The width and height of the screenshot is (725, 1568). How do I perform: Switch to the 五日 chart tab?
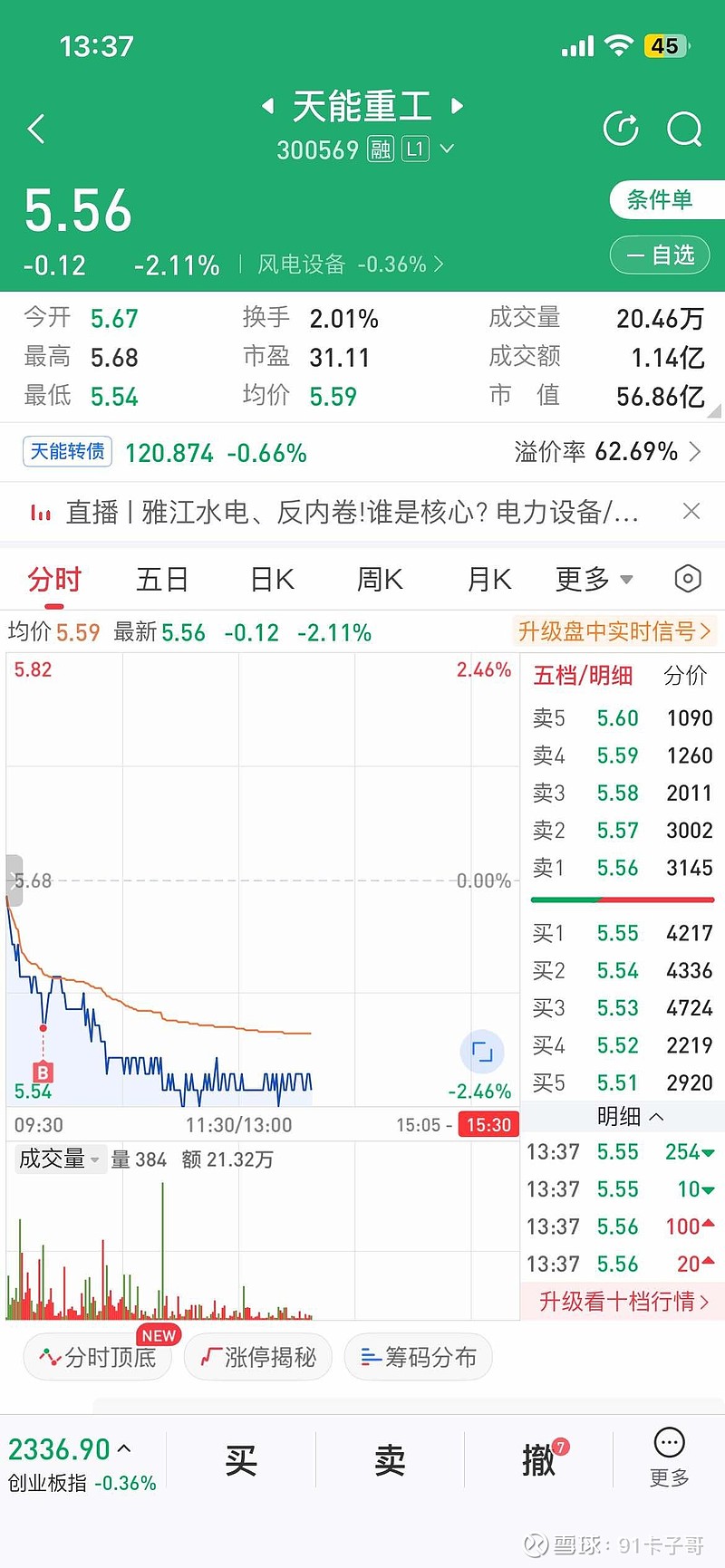click(162, 579)
